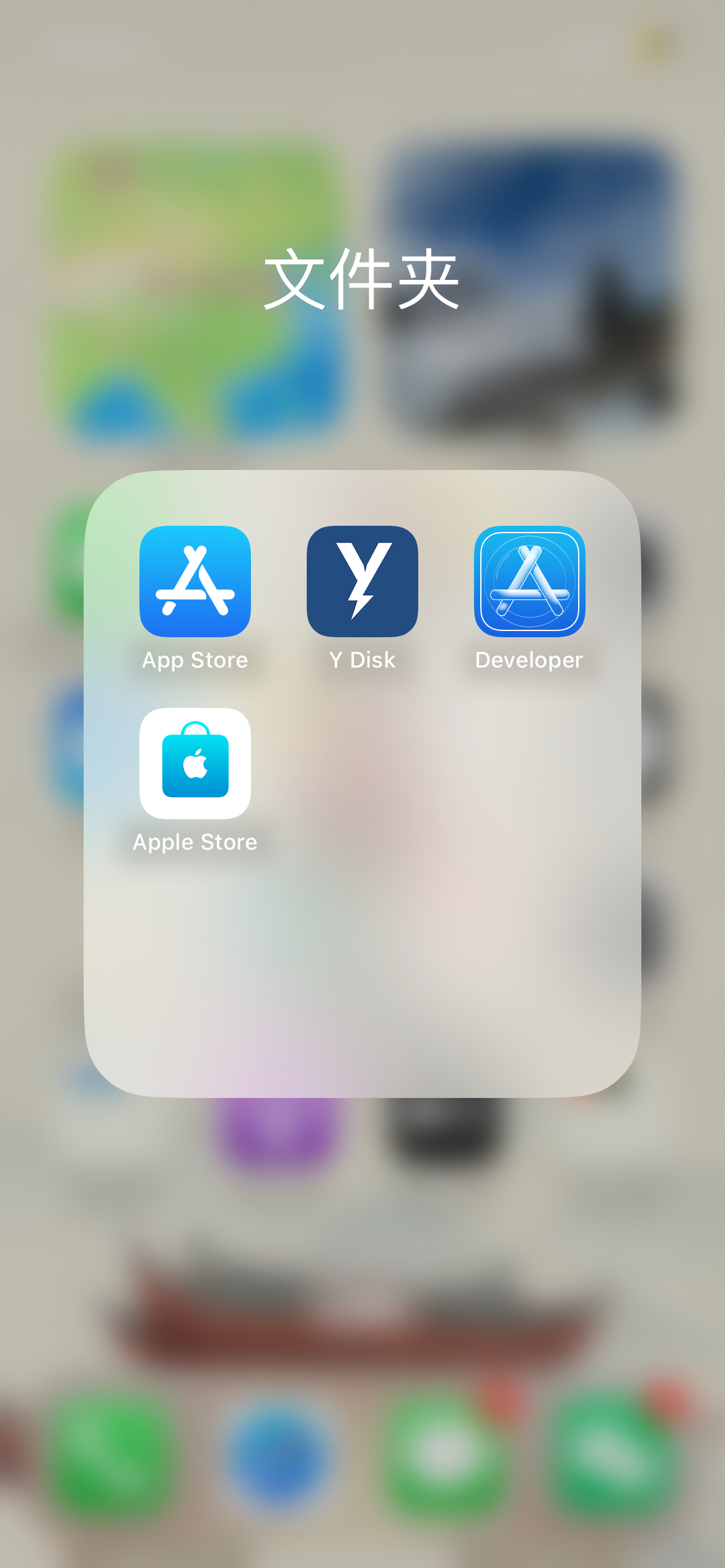This screenshot has width=725, height=1568.
Task: Launch the Apple Store app
Action: 195,763
